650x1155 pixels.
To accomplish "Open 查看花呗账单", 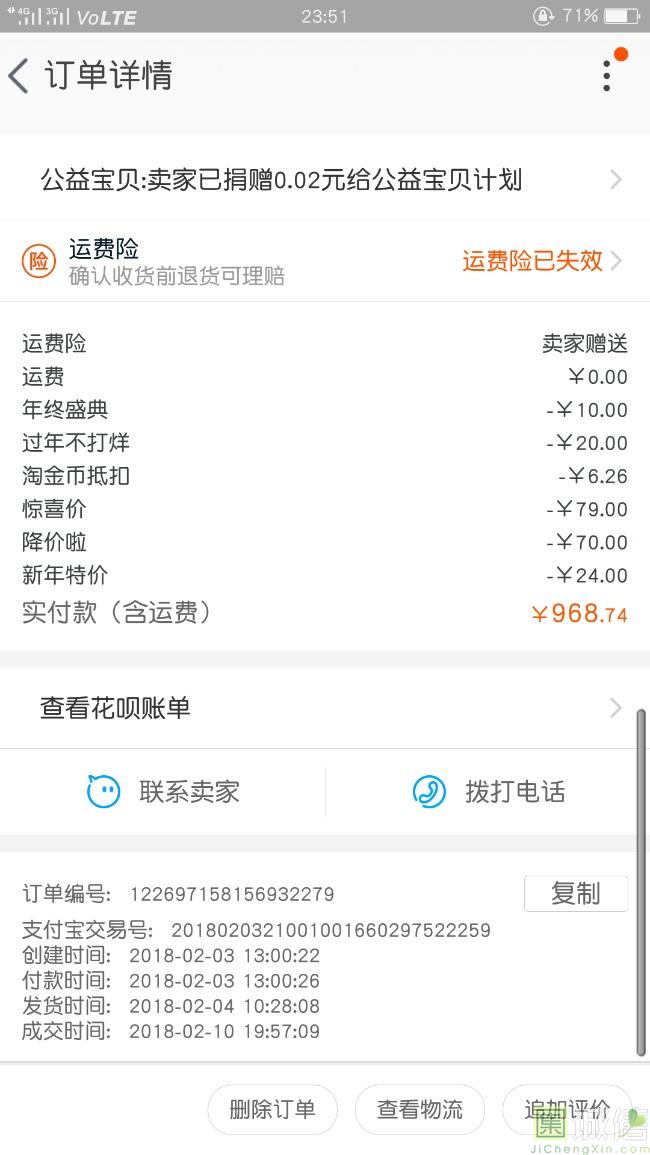I will coord(325,708).
